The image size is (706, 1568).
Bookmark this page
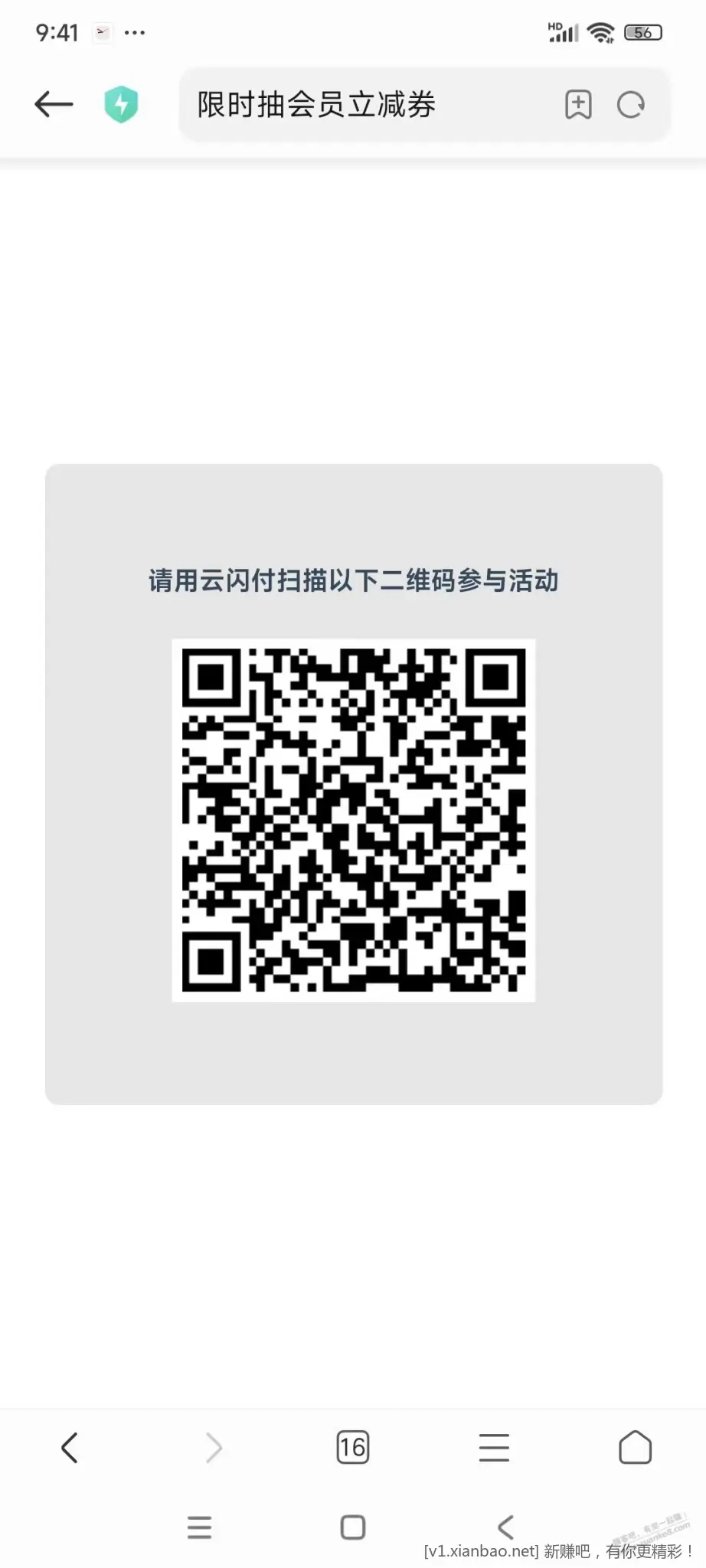[578, 104]
